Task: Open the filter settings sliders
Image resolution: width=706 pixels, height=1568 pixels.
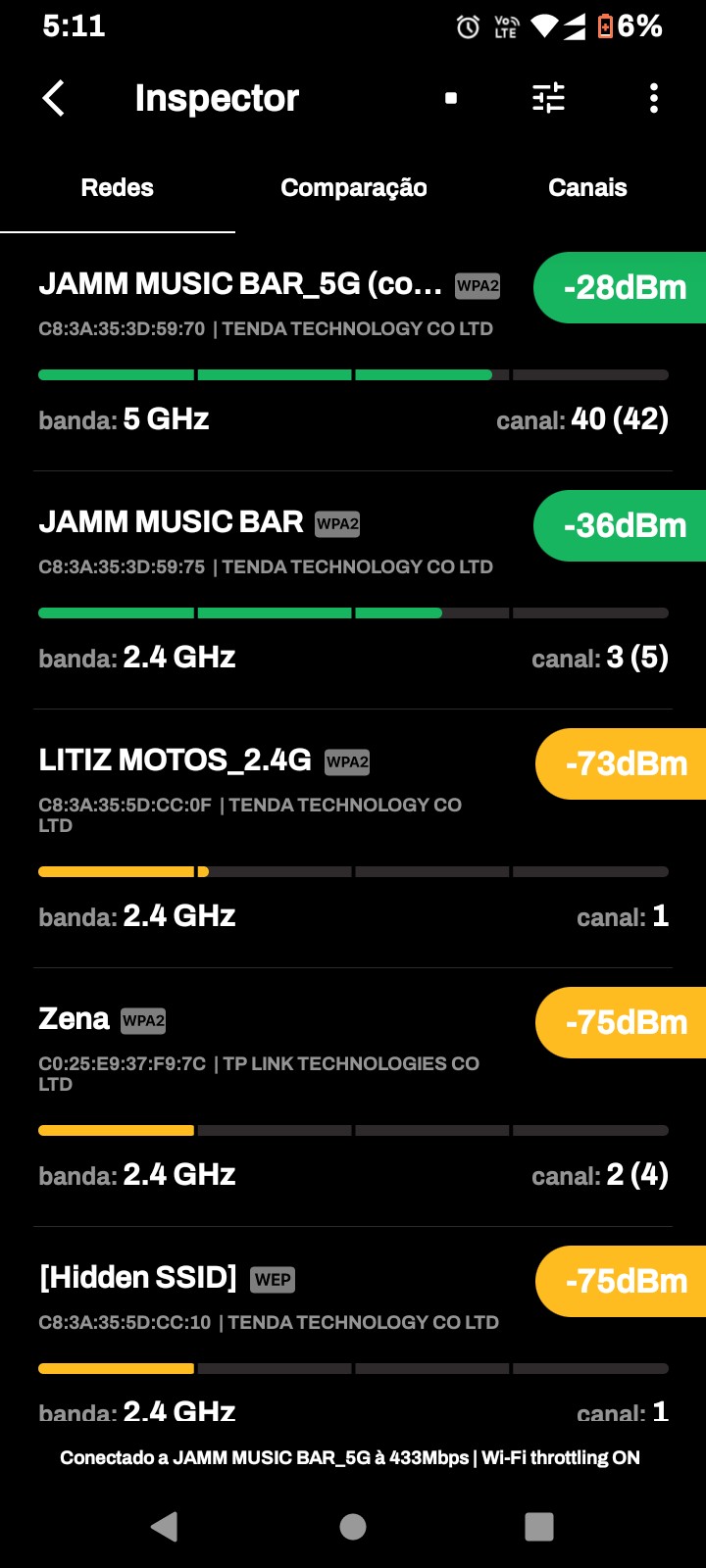Action: tap(548, 98)
